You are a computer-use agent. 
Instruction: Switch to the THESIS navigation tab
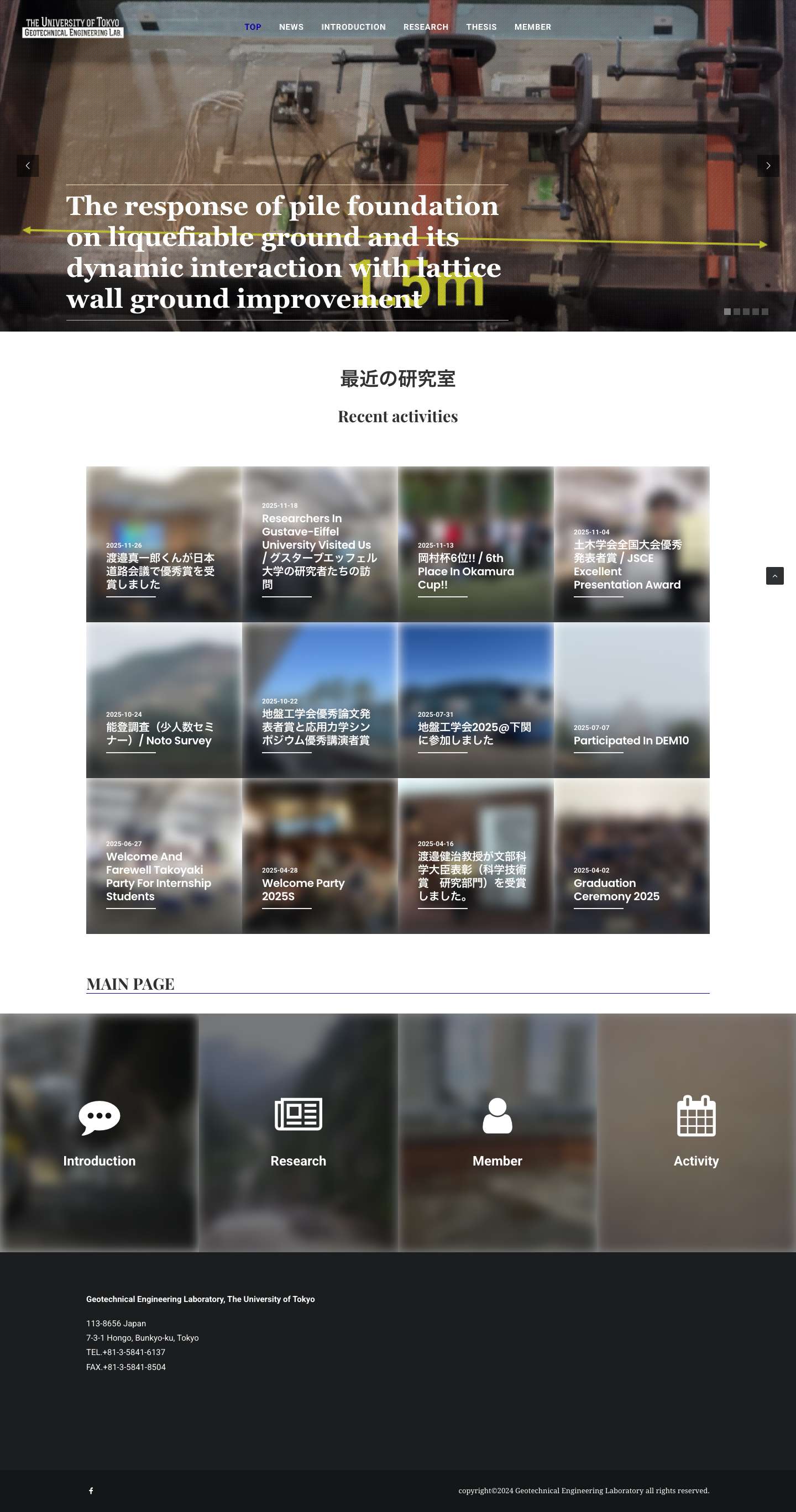click(481, 27)
